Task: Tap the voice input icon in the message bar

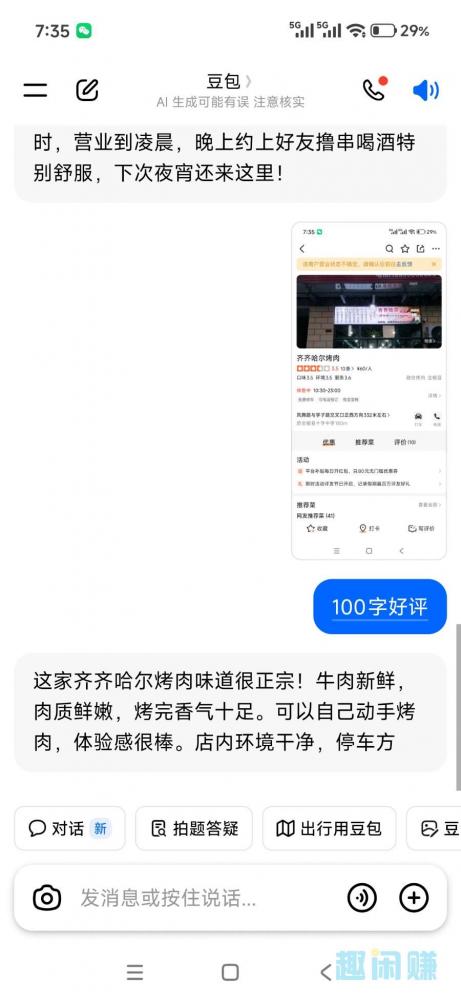Action: point(362,898)
